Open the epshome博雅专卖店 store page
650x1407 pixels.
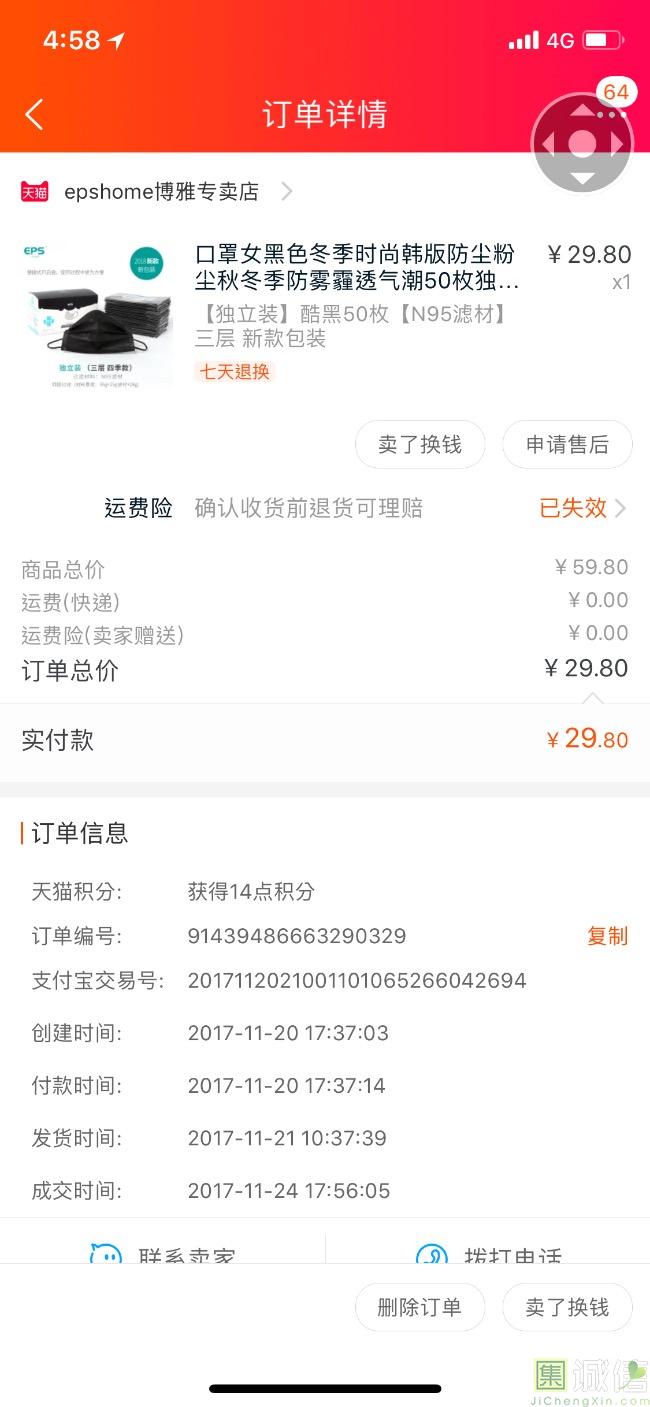coord(160,191)
